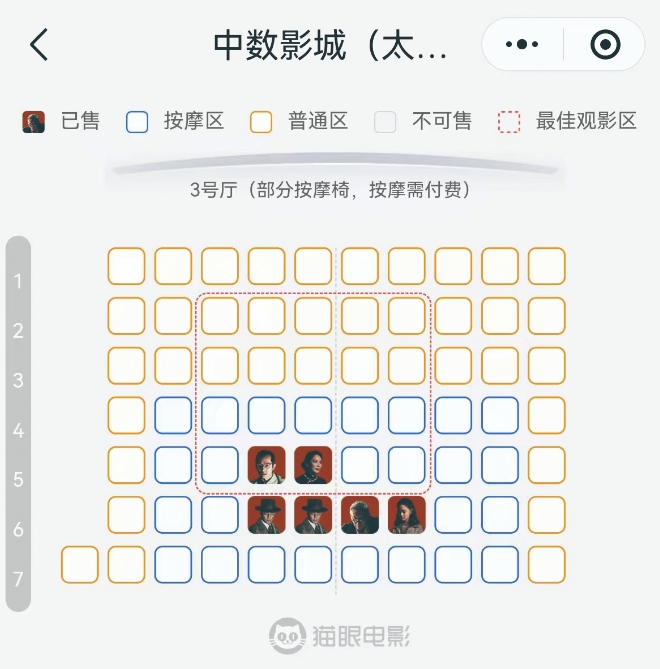Viewport: 660px width, 669px height.
Task: Select the rightmost seat in row 7
Action: [x=547, y=564]
